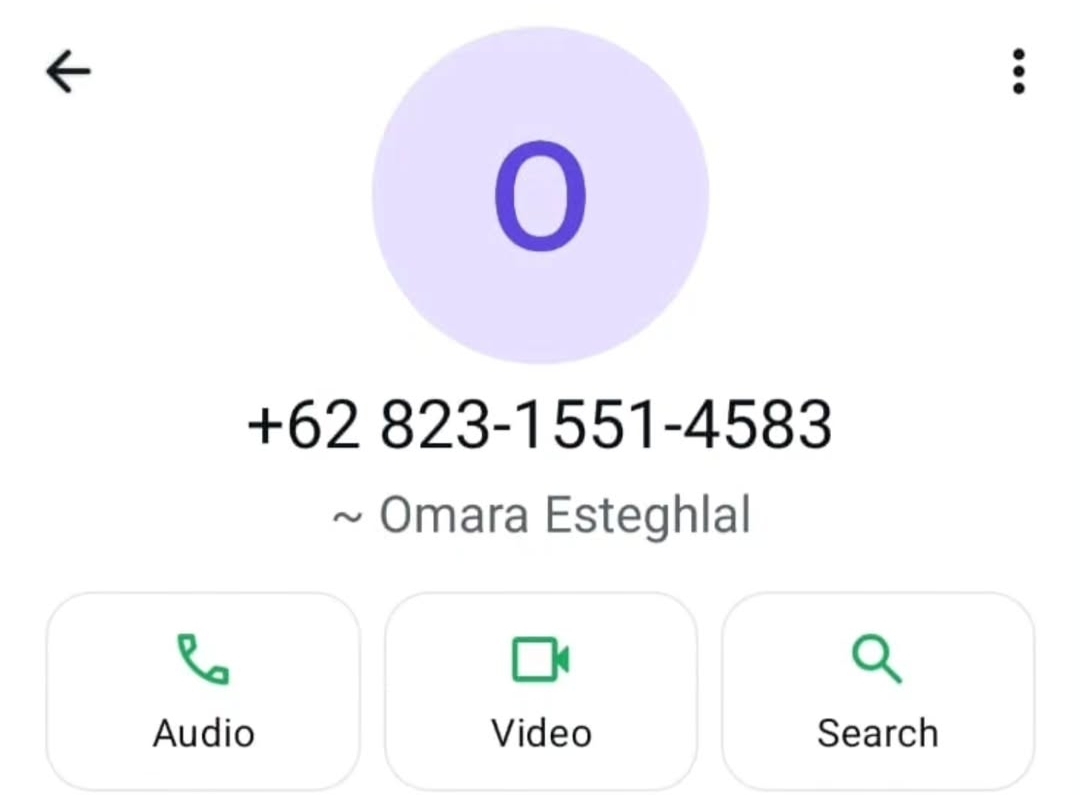
Task: View the purple O profile picture
Action: 540,195
